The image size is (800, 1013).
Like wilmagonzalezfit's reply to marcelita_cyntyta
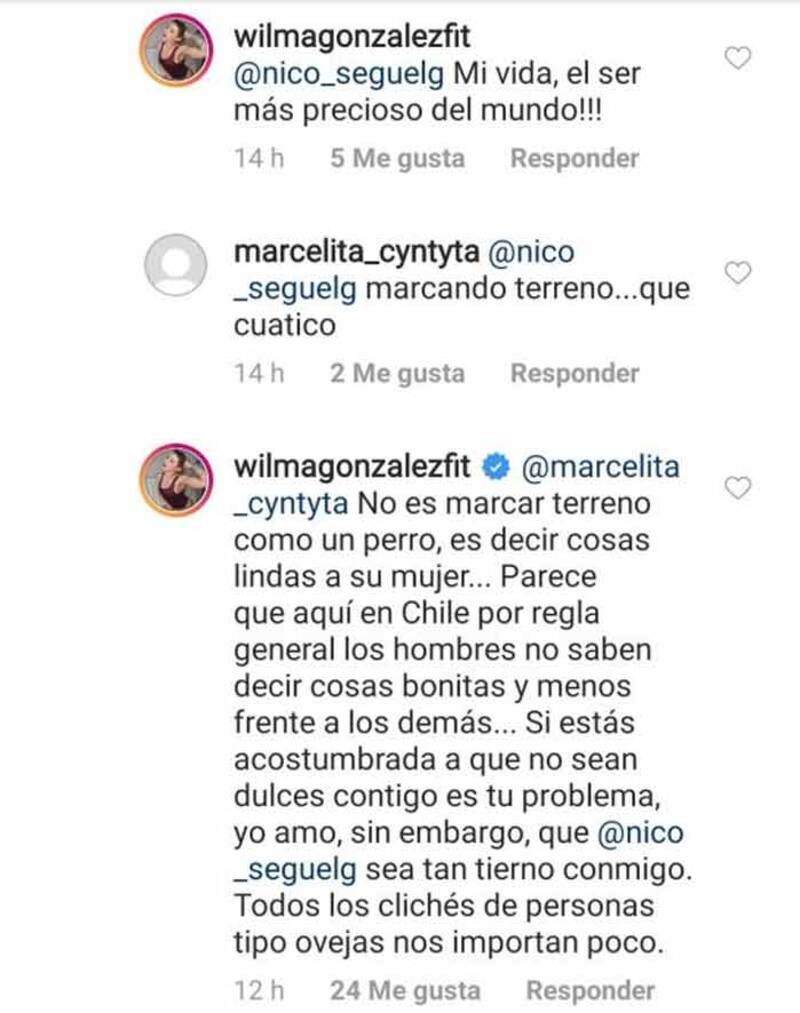(737, 488)
